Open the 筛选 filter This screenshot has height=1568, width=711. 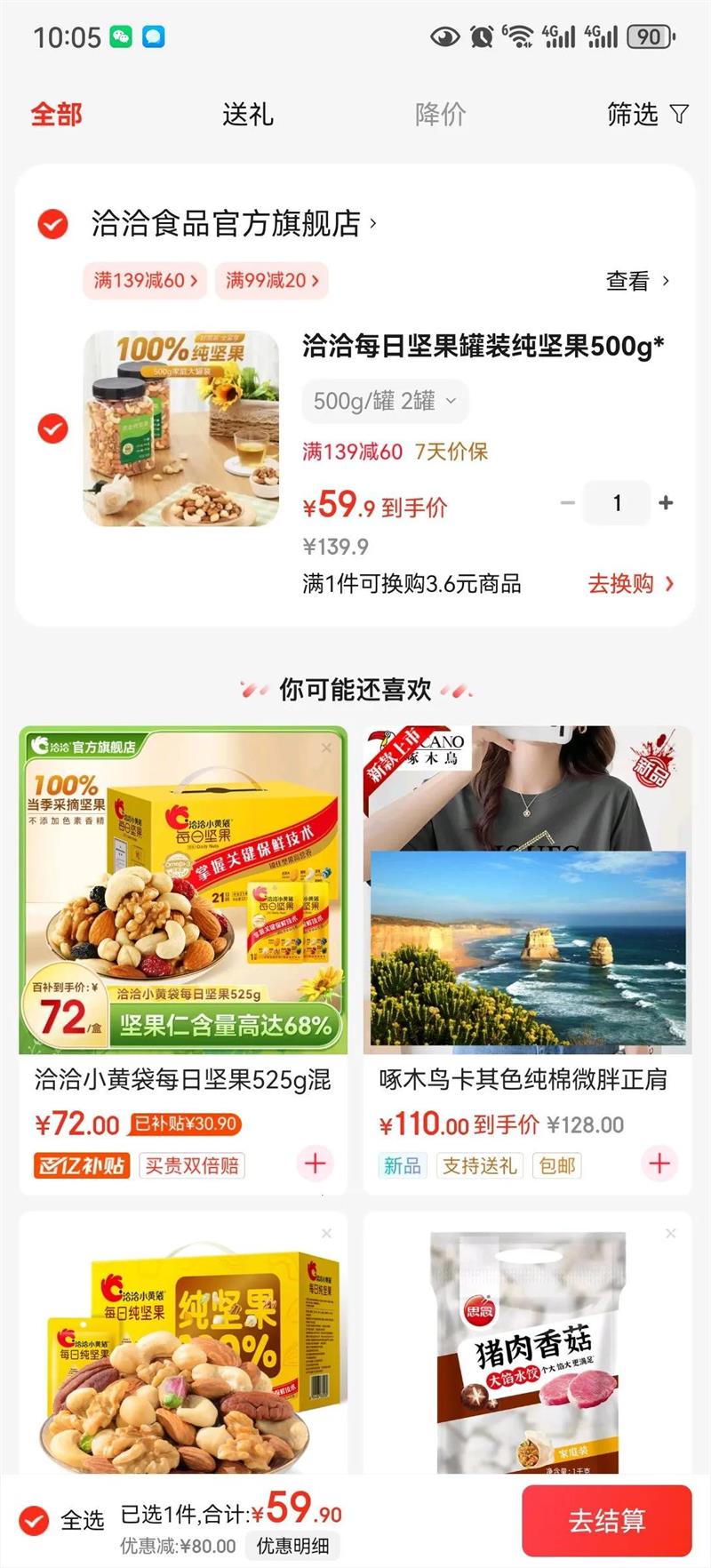[646, 114]
